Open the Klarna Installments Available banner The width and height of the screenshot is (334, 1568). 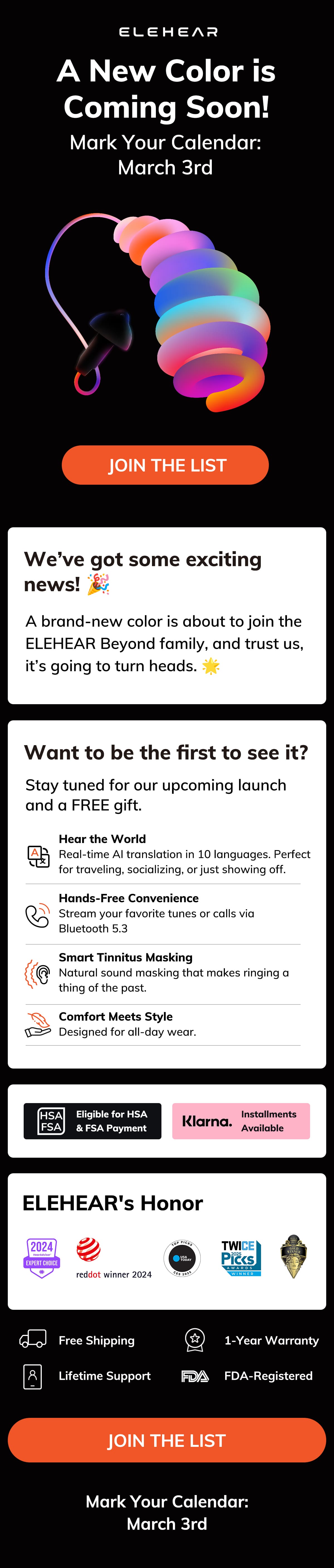[241, 1121]
